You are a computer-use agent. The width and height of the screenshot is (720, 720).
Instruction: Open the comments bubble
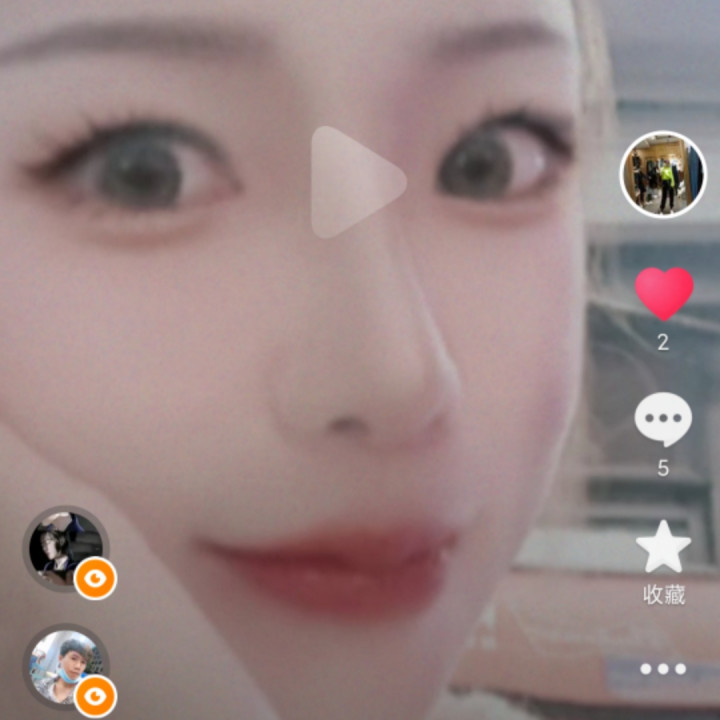663,419
